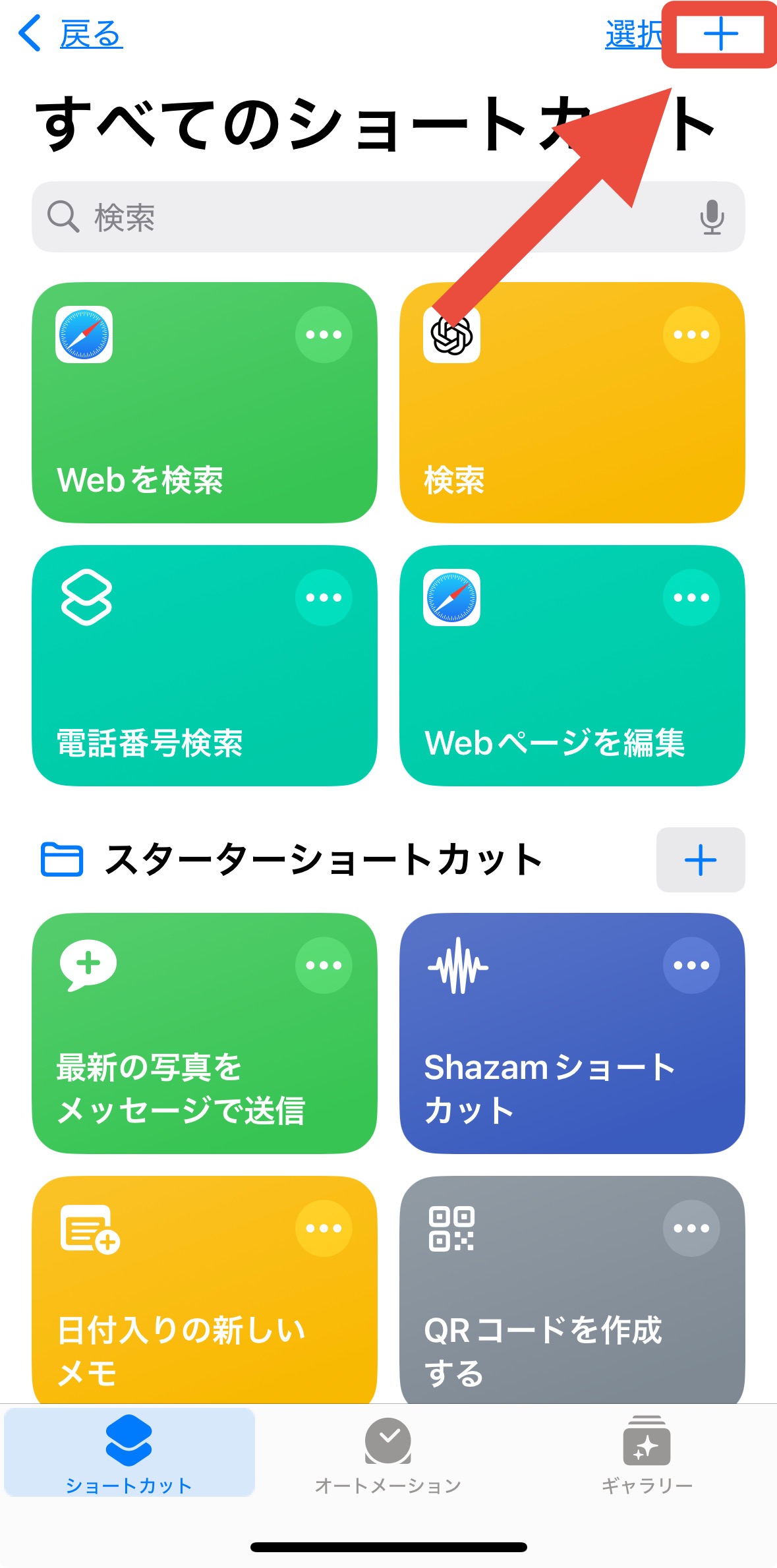This screenshot has width=777, height=1568.
Task: Tap 選択 to select shortcuts
Action: (x=634, y=34)
